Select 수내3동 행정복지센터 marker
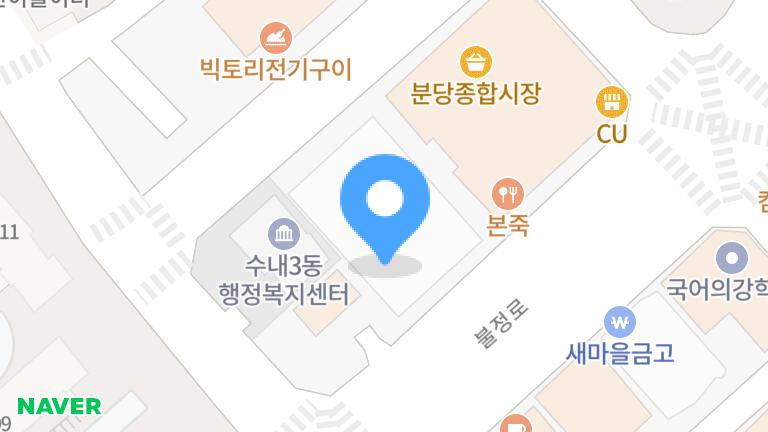Screen dimensions: 768x432 pos(284,236)
